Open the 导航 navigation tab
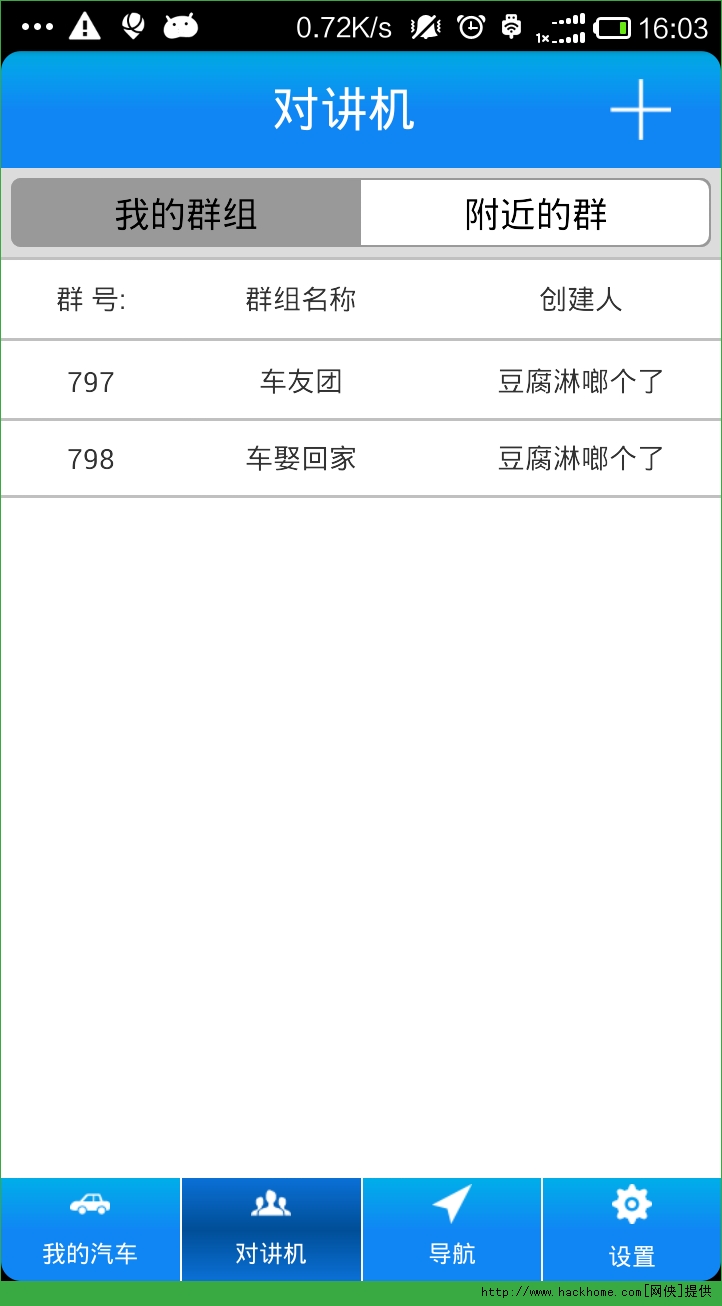This screenshot has width=722, height=1306. click(x=452, y=1229)
